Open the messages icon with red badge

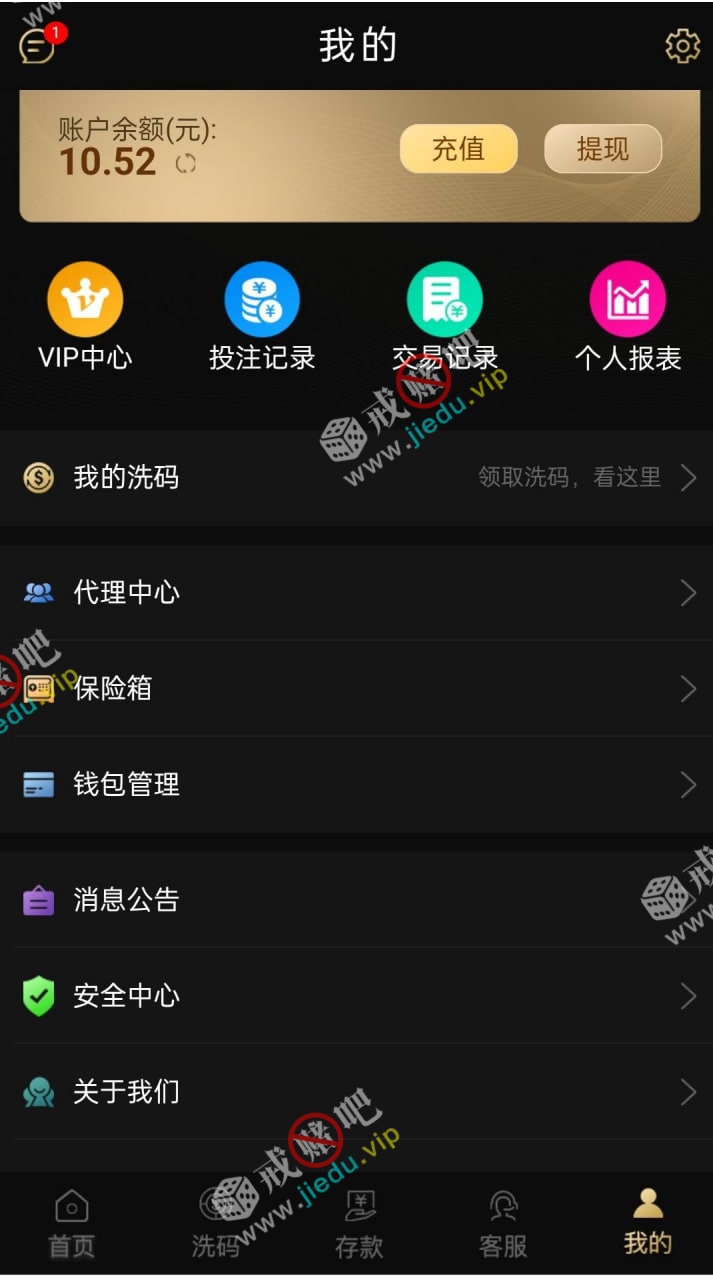tap(38, 45)
